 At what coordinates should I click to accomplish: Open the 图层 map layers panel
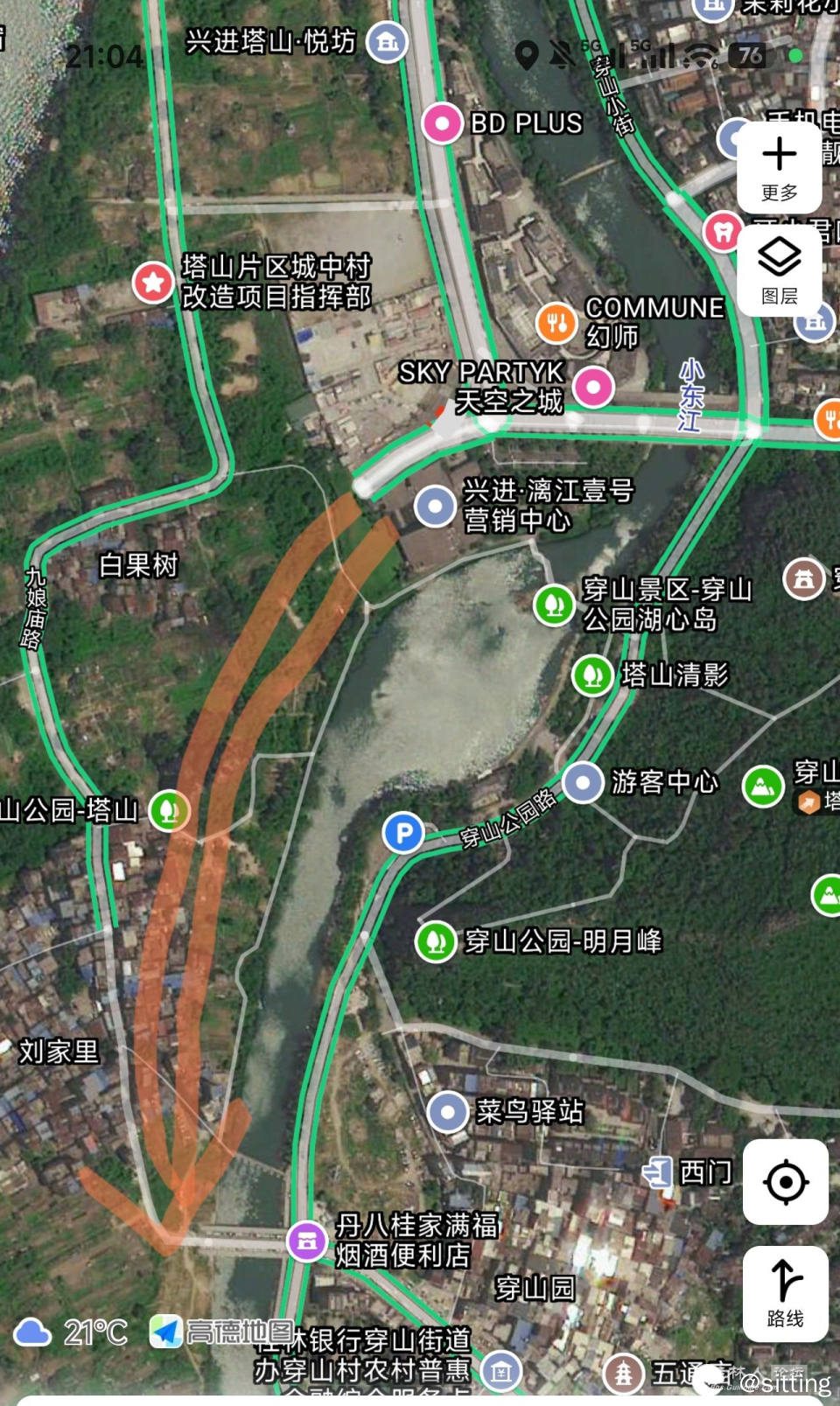pyautogui.click(x=779, y=269)
